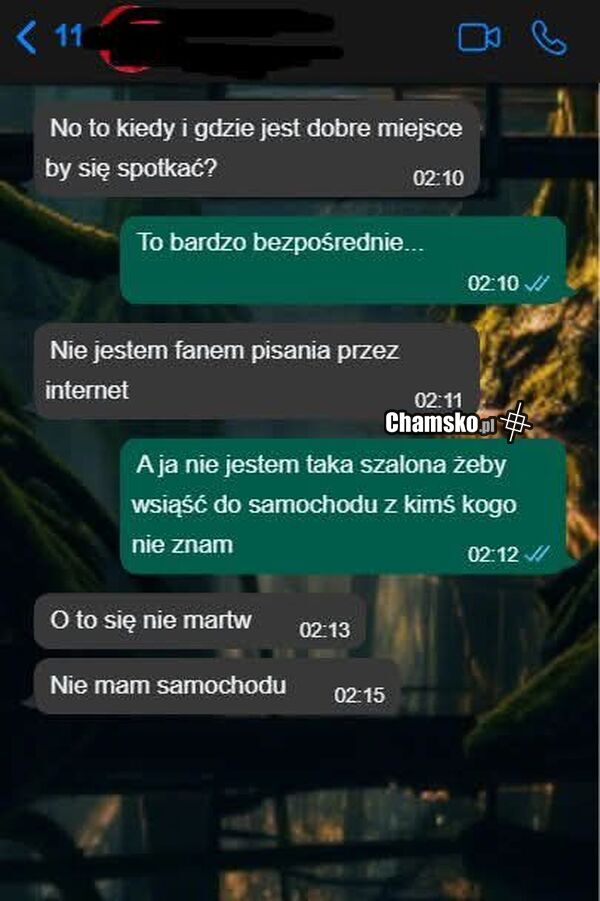Go back to the chat list

(27, 38)
